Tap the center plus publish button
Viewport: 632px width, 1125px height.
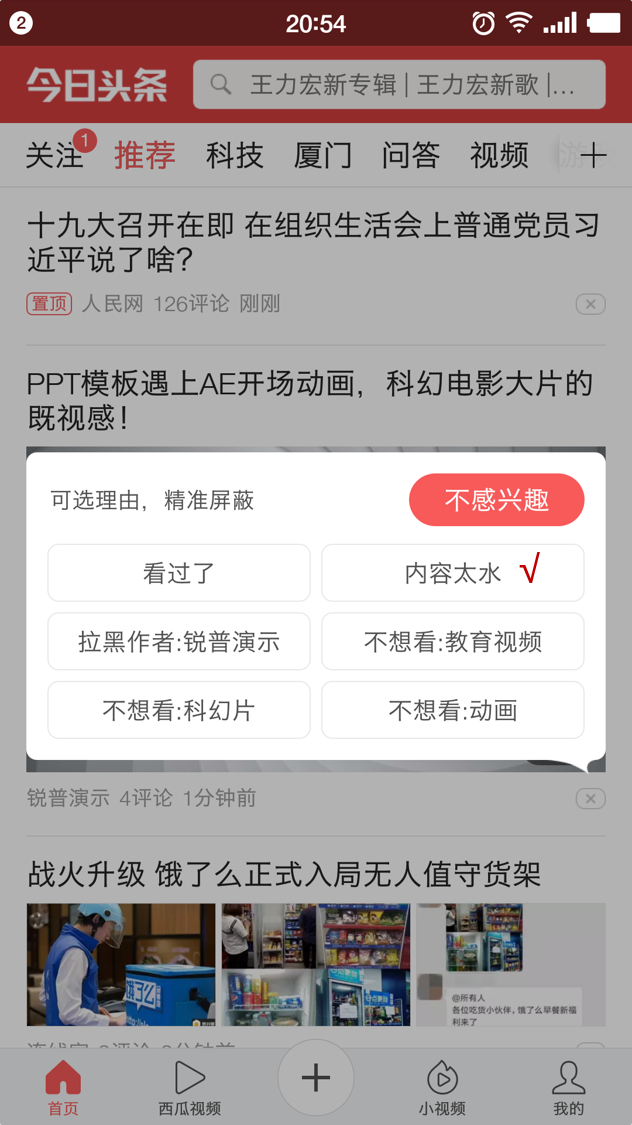click(x=316, y=1078)
